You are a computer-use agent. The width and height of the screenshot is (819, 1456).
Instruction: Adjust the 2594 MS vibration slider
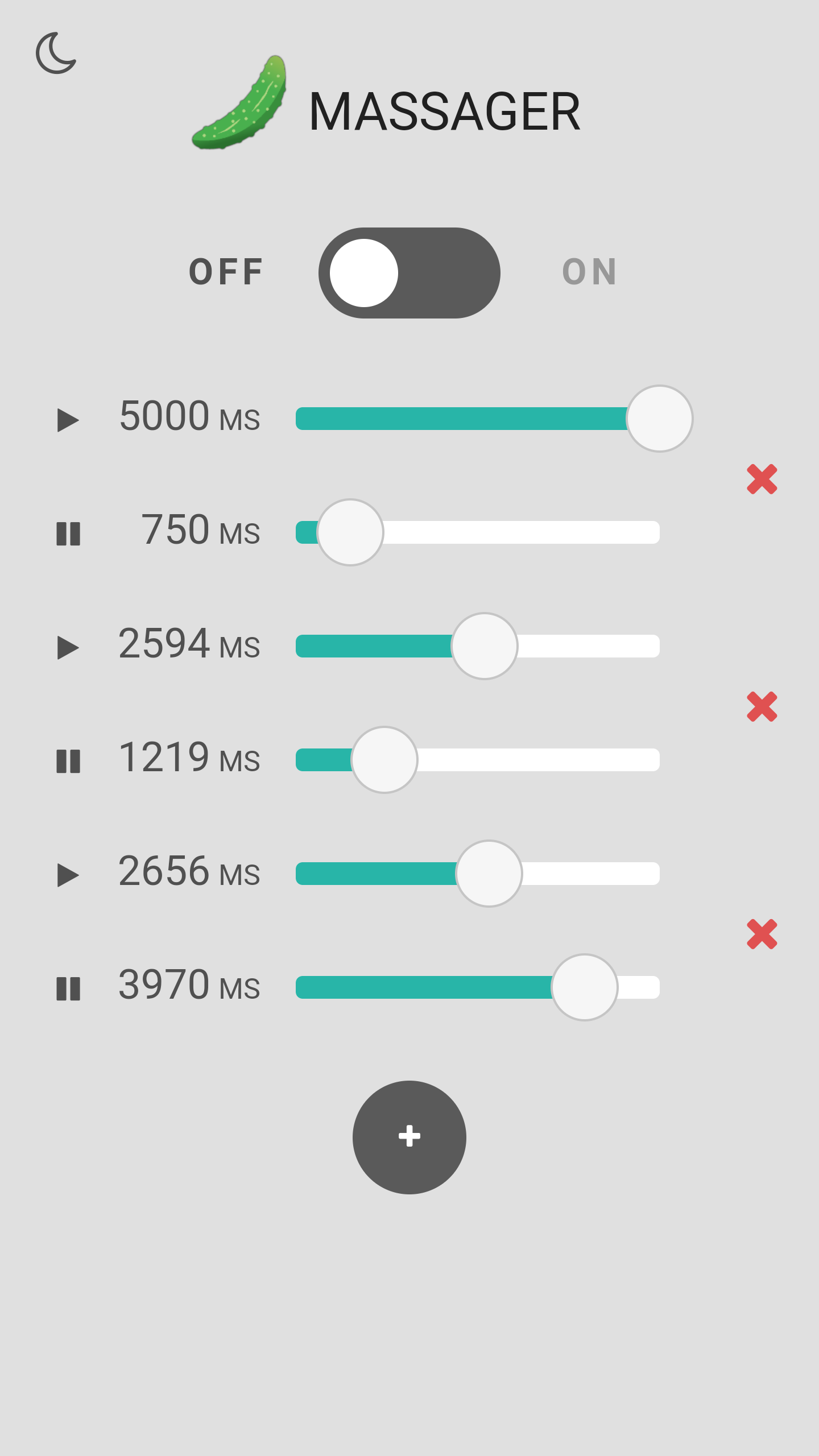click(x=485, y=646)
